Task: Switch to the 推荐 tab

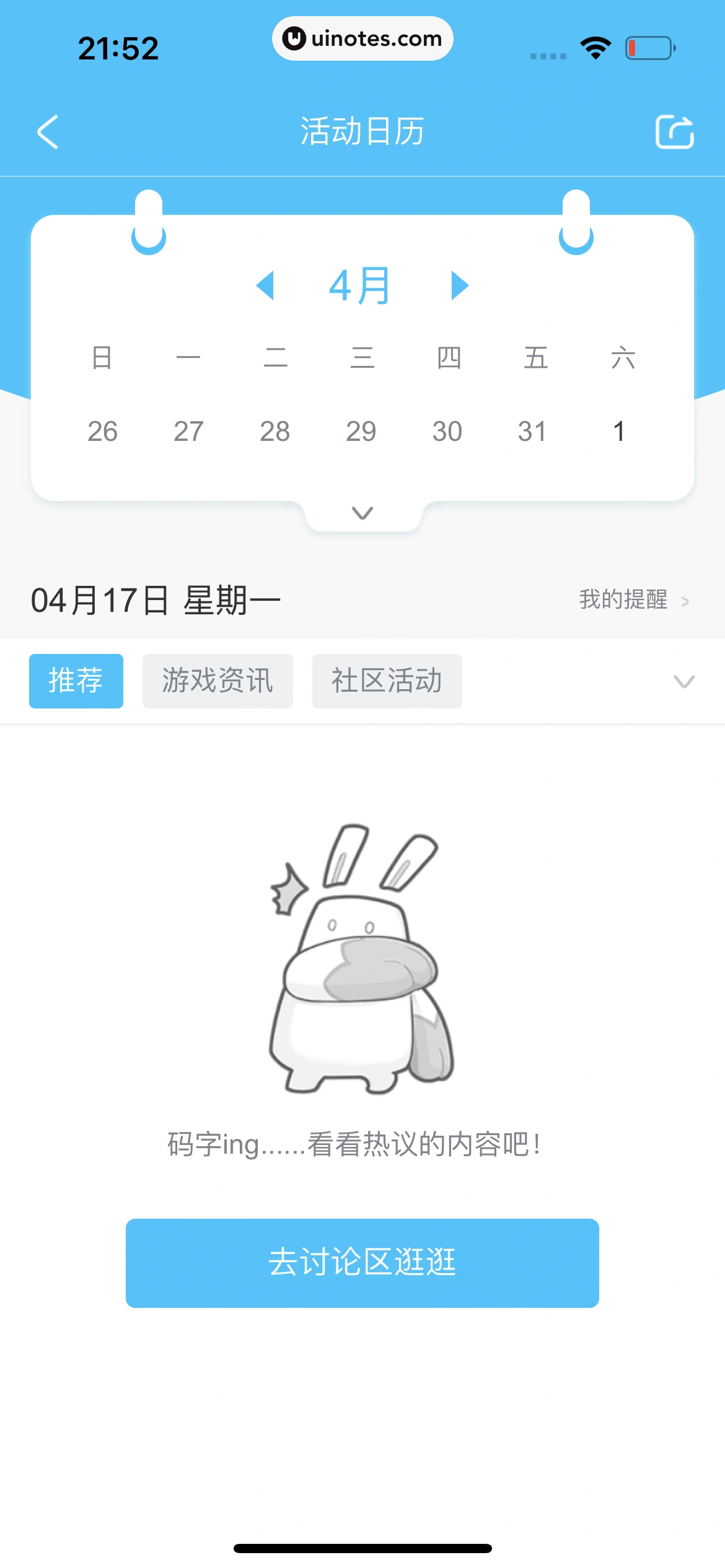Action: click(x=76, y=681)
